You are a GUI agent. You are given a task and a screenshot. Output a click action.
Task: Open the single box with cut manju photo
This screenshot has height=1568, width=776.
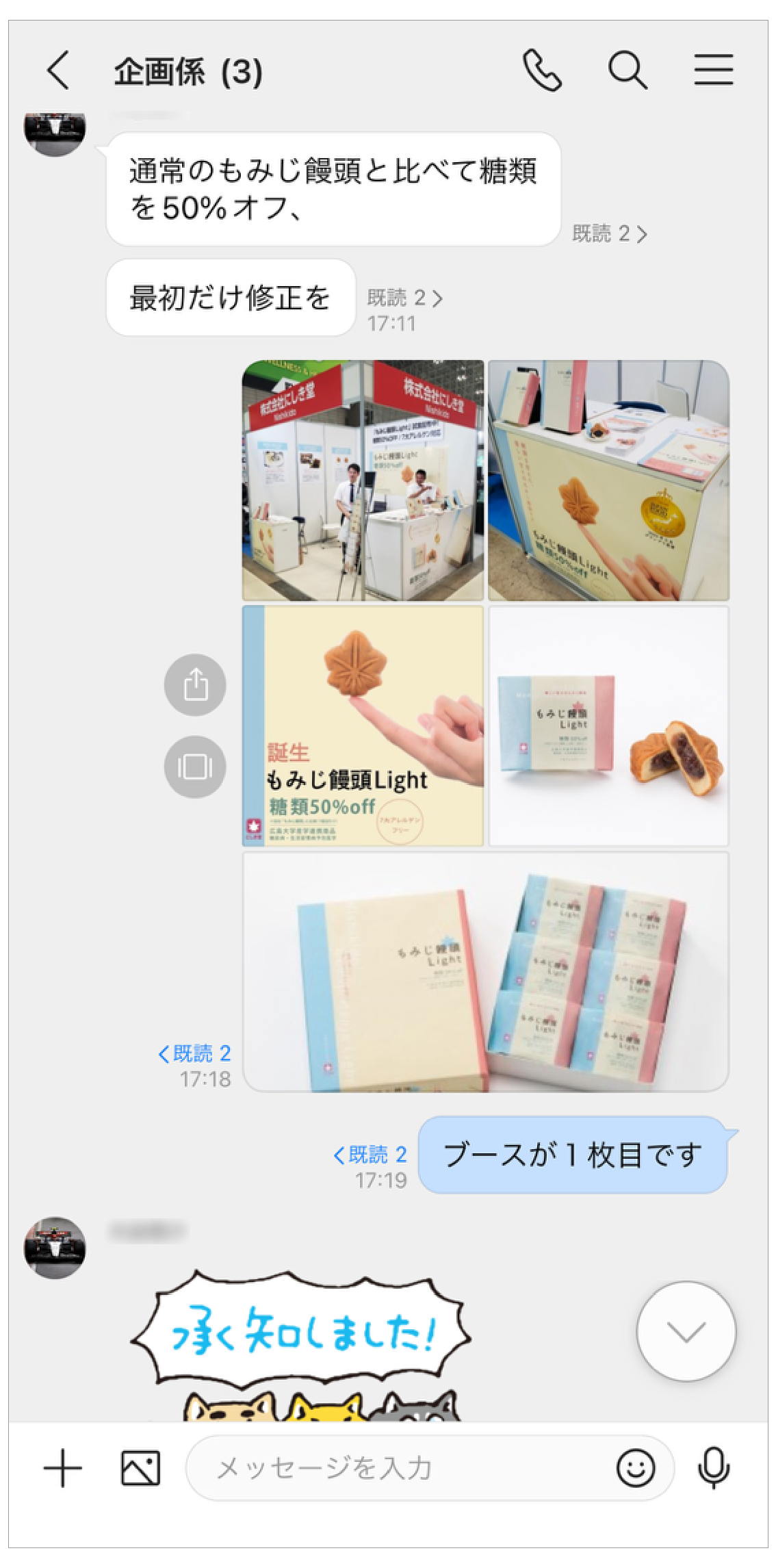(x=608, y=725)
